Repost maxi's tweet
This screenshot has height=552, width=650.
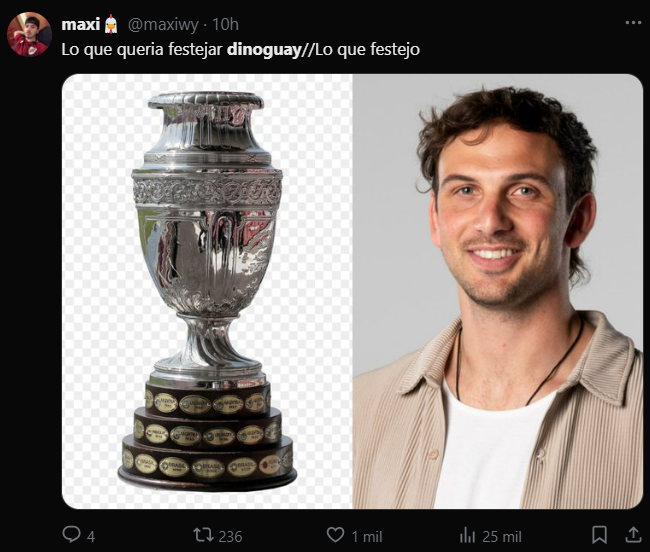pos(203,535)
